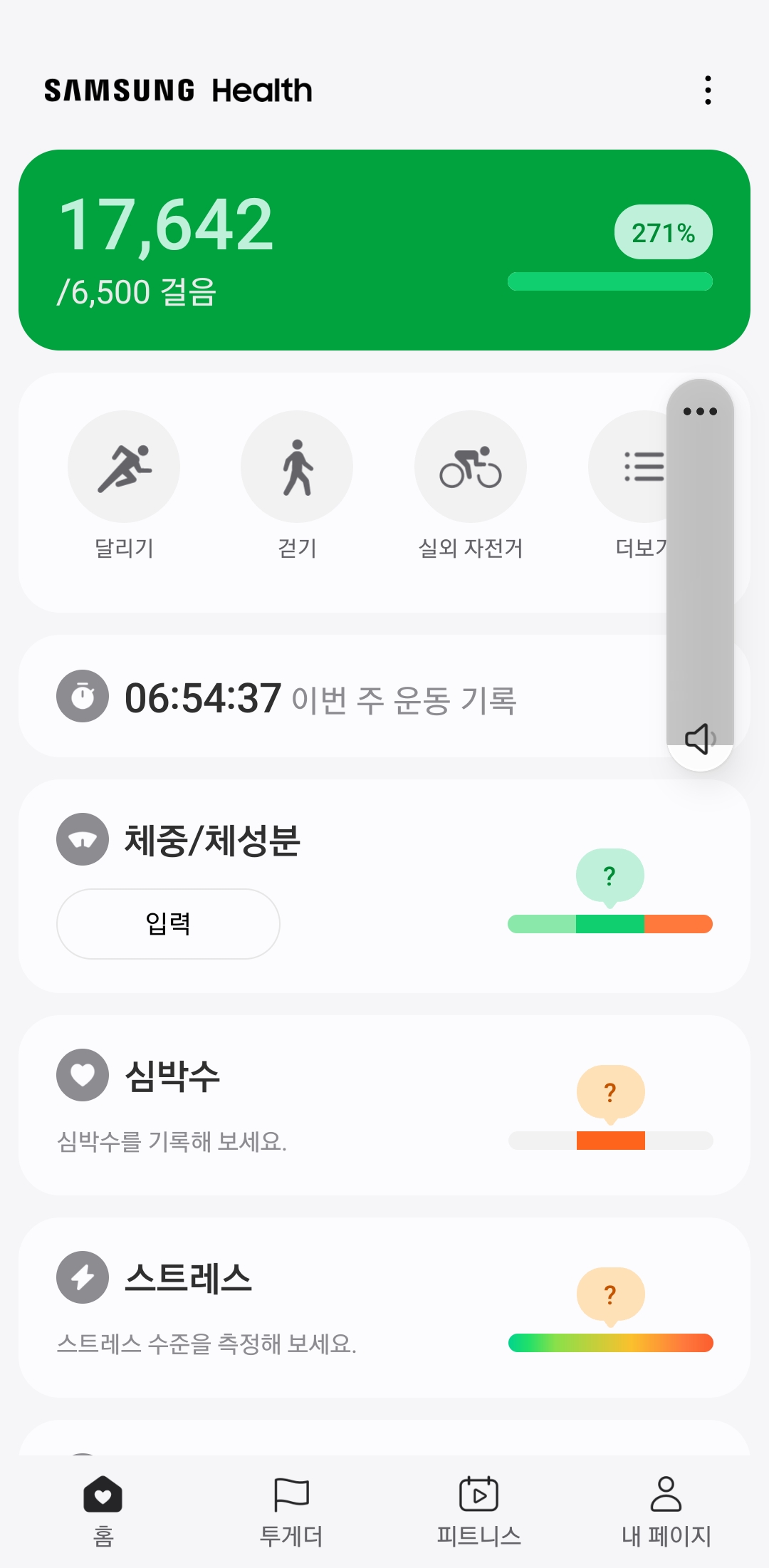The image size is (769, 1568).
Task: Start a 실외 자전거 (outdoor cycling) workout
Action: [471, 467]
